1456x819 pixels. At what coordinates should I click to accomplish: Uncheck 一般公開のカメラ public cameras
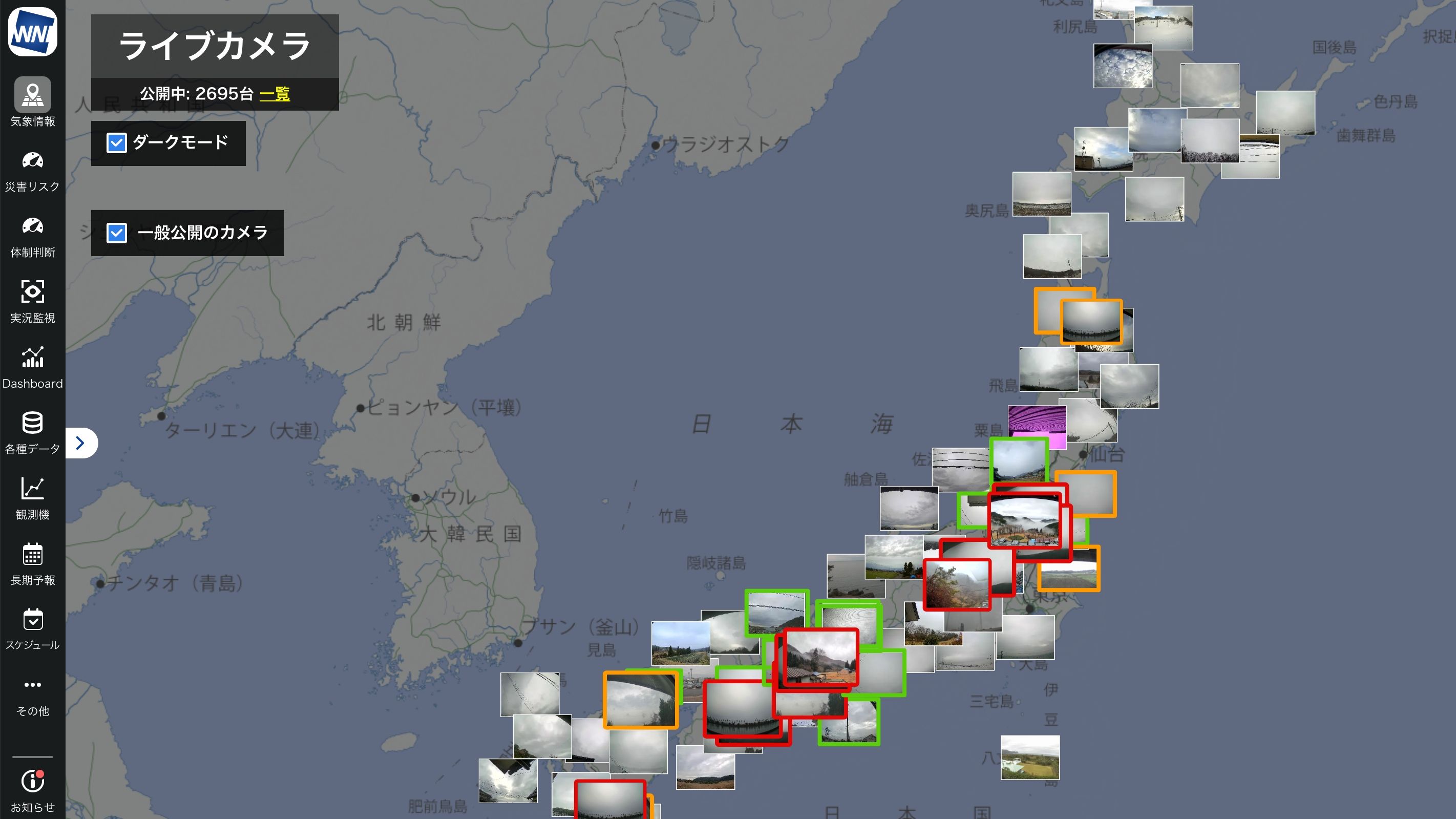pyautogui.click(x=117, y=233)
